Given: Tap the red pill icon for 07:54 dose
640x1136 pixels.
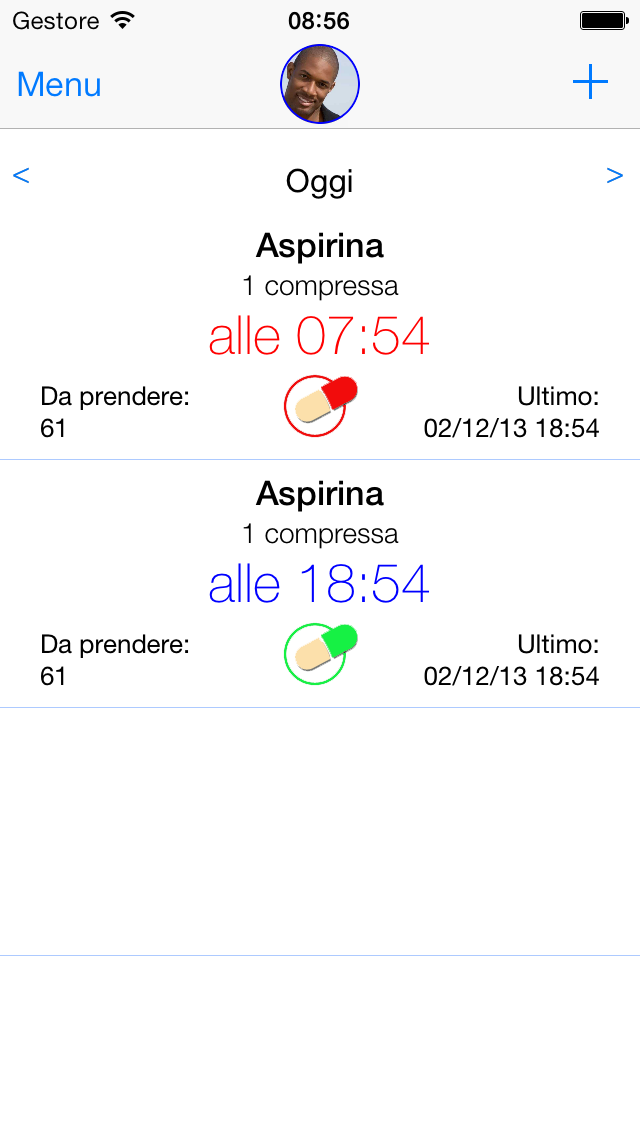Looking at the screenshot, I should pyautogui.click(x=320, y=406).
